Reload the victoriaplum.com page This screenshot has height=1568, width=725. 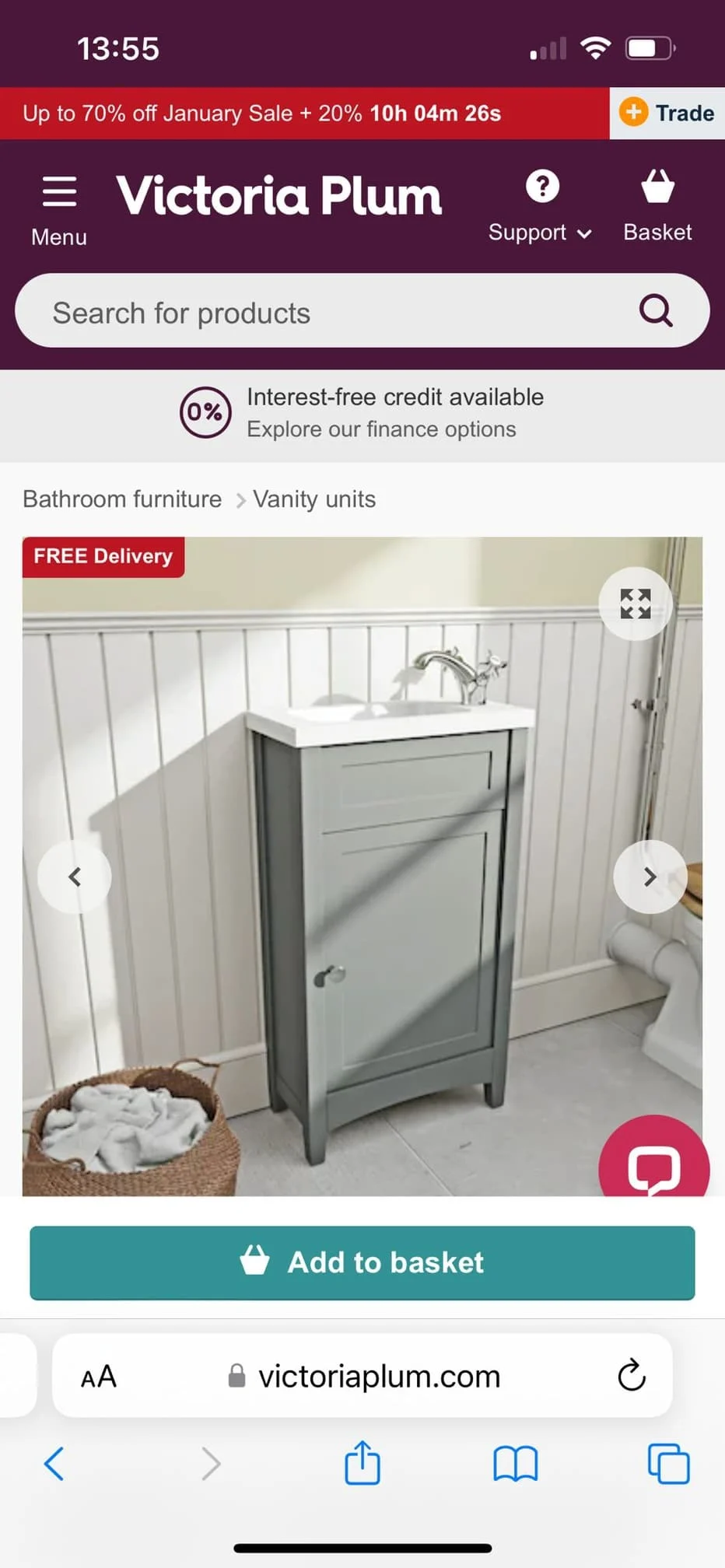click(x=631, y=1375)
